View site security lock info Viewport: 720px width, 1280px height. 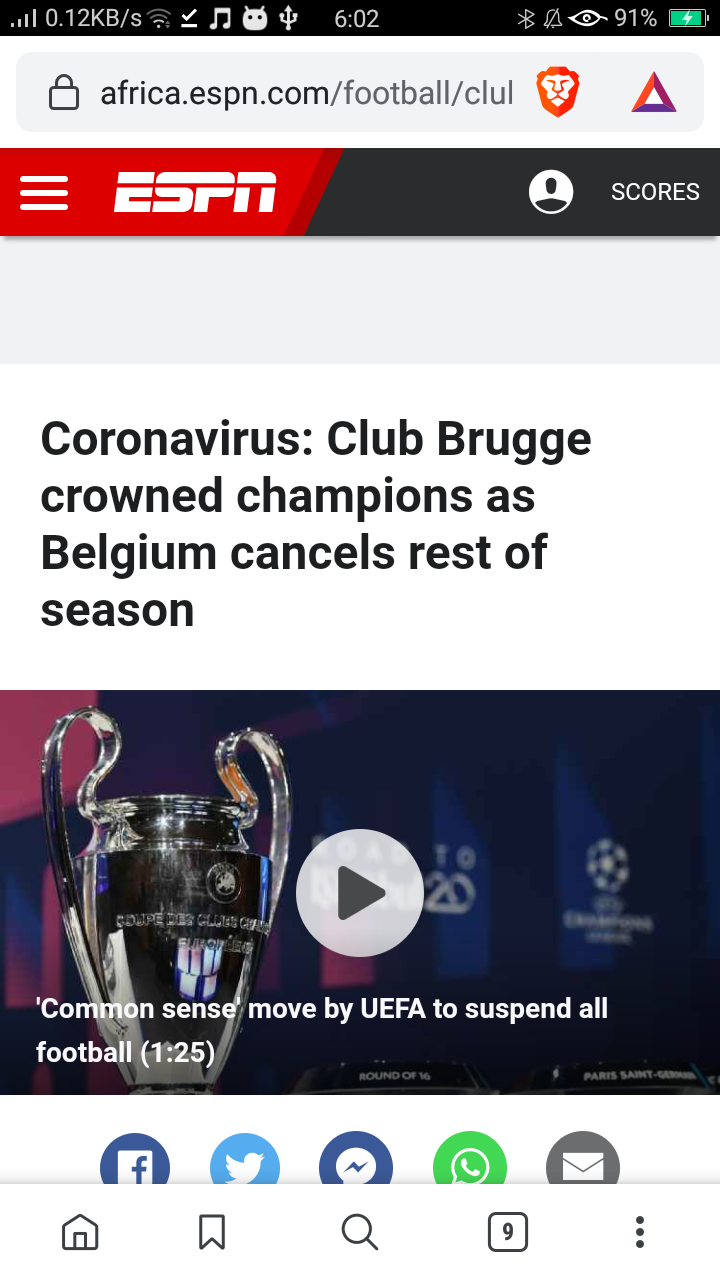click(x=64, y=94)
